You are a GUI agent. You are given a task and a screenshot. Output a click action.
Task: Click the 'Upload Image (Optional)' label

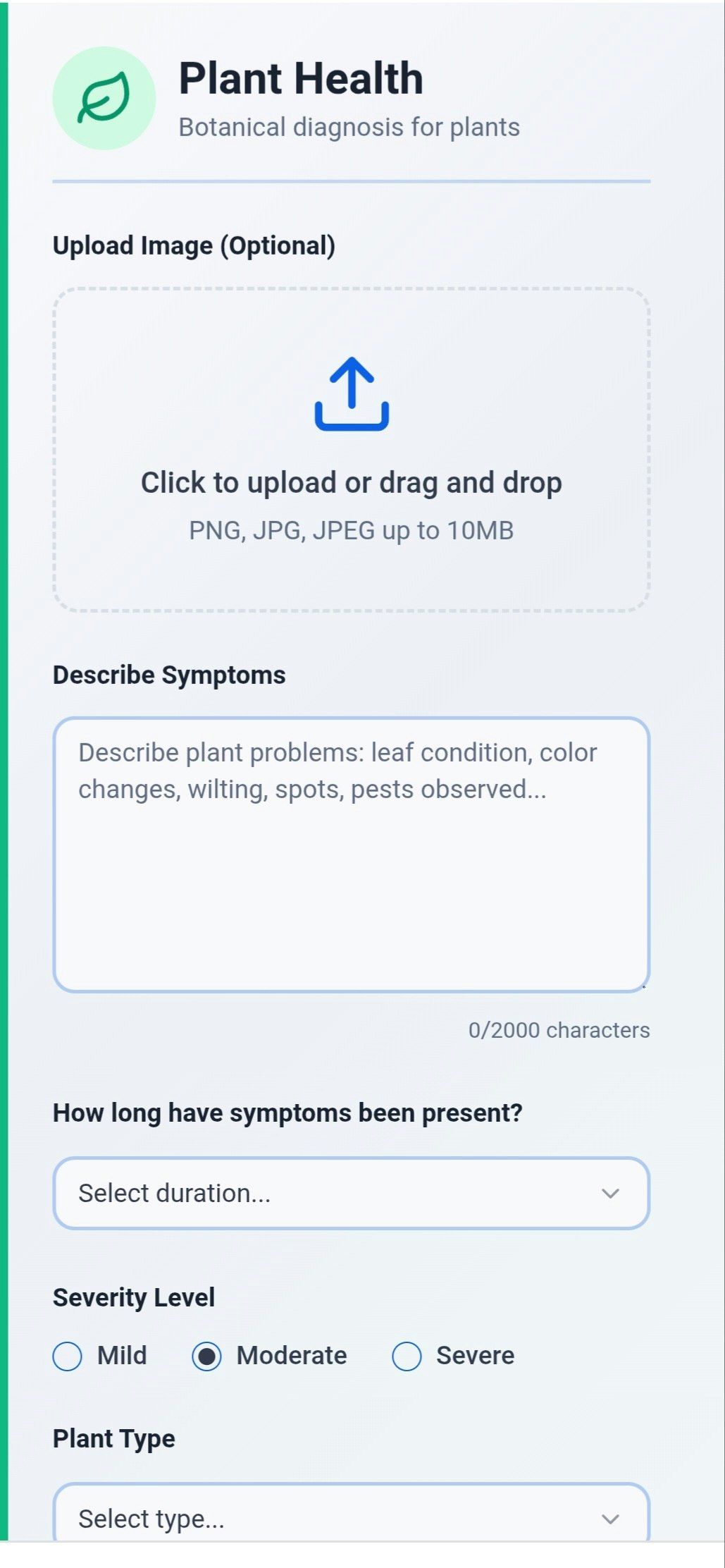coord(194,246)
